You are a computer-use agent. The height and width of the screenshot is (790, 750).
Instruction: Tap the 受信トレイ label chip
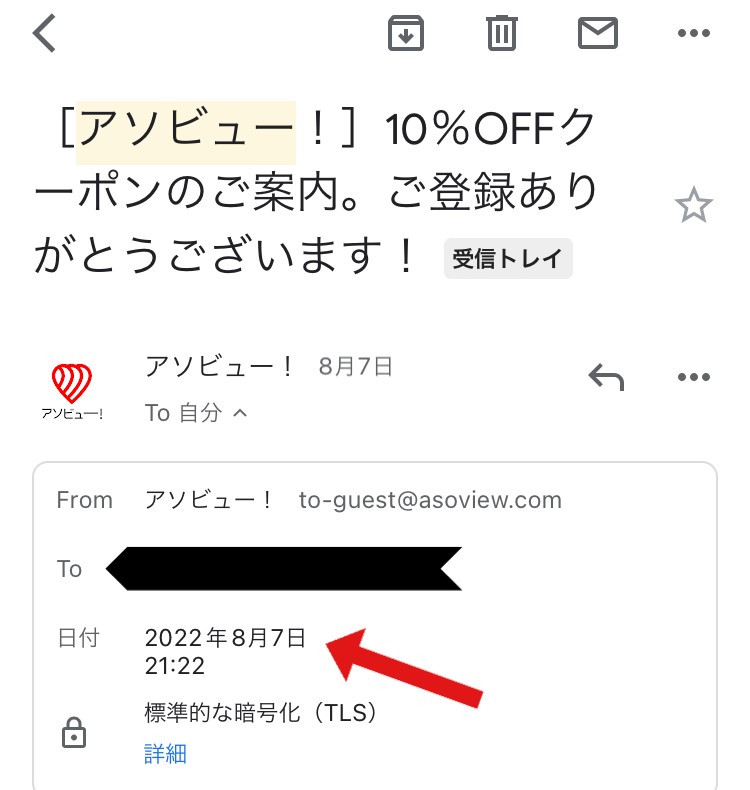[508, 259]
